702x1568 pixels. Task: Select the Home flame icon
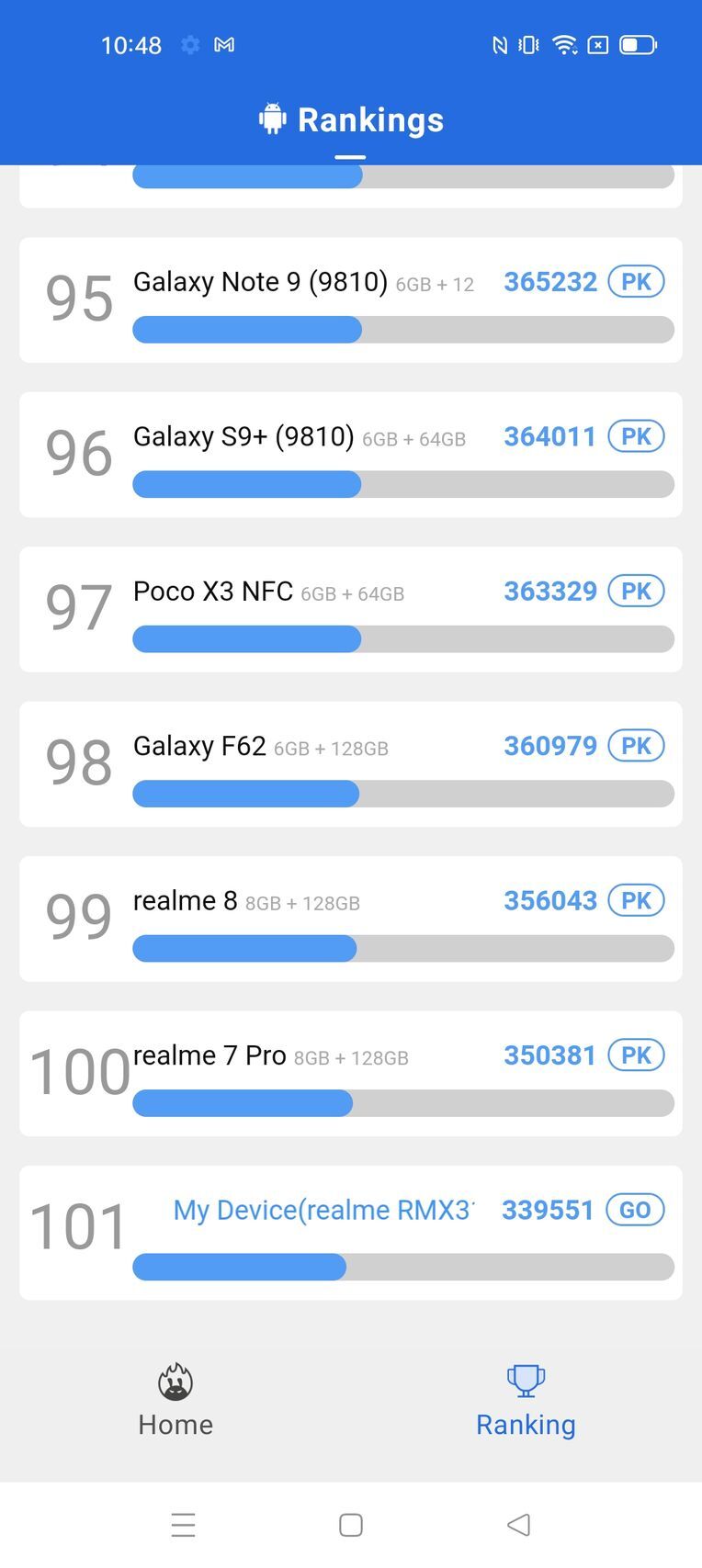[x=175, y=1381]
